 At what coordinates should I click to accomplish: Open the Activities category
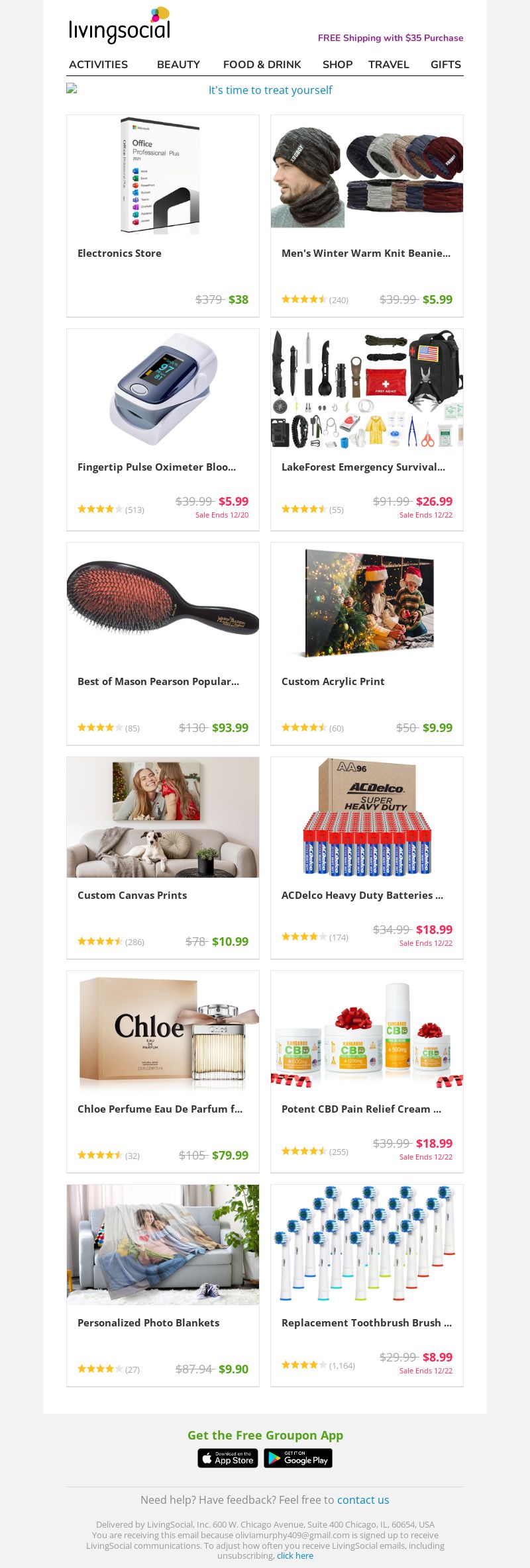(x=98, y=64)
